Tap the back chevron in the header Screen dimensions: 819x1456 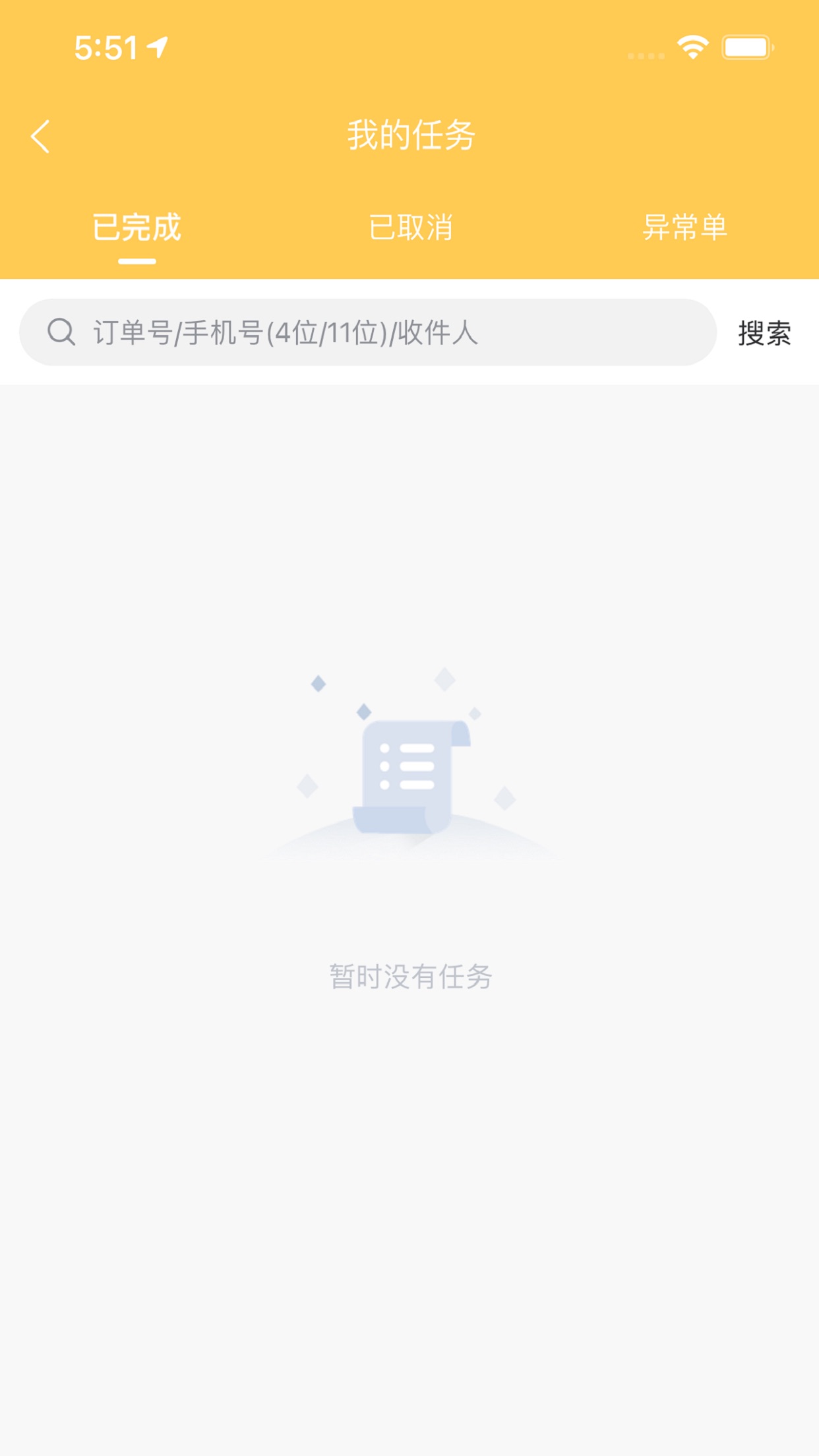coord(41,137)
